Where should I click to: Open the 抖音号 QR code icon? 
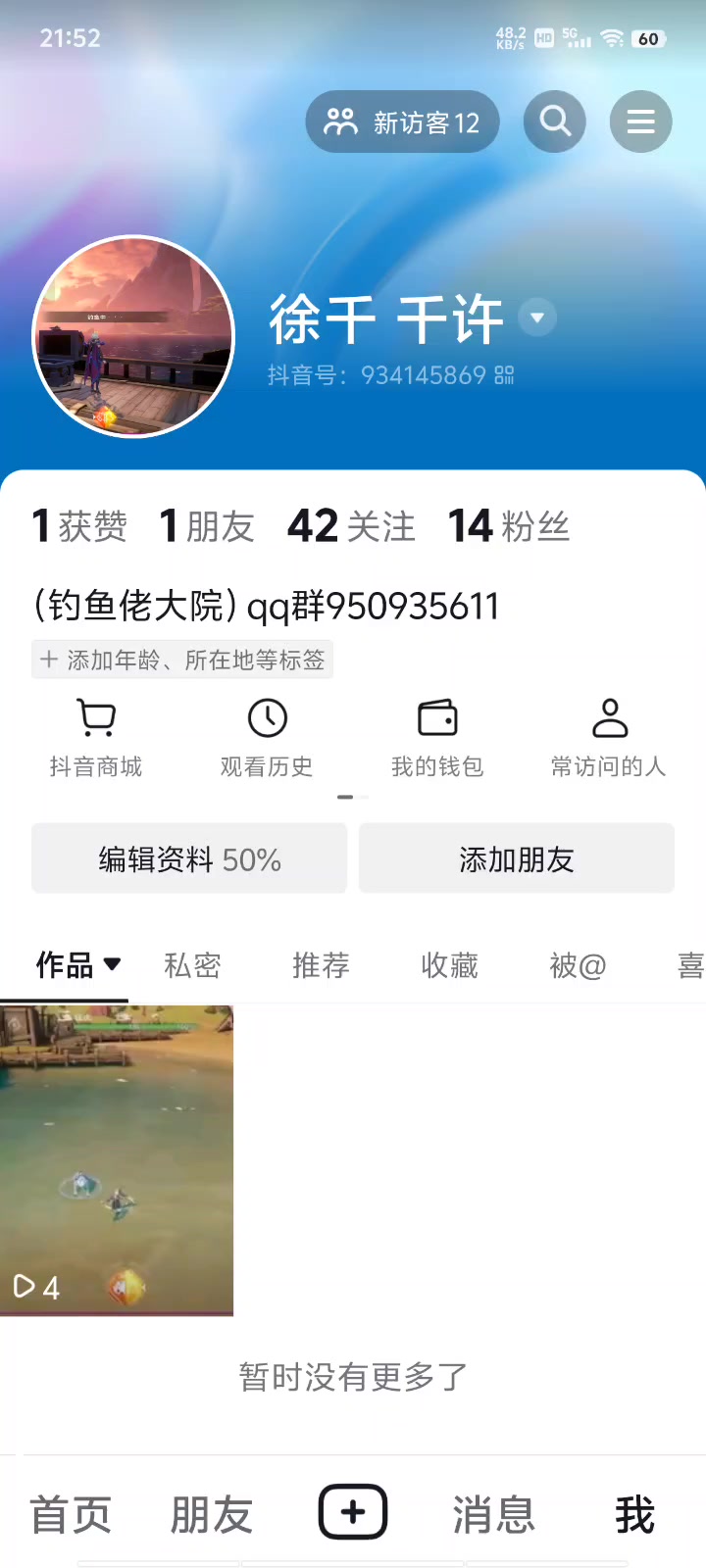504,375
